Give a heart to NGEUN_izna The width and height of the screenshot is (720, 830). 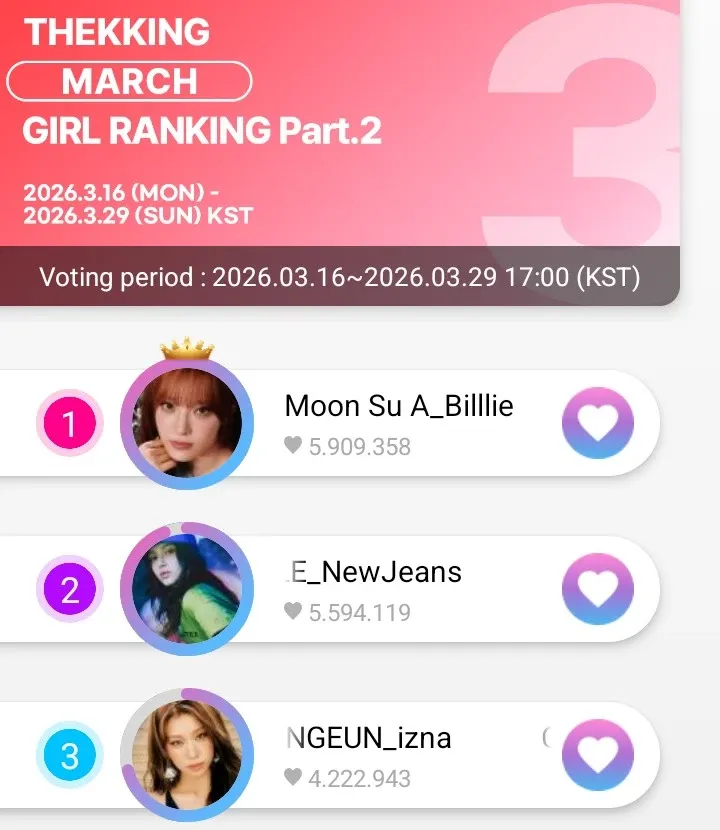pos(598,755)
